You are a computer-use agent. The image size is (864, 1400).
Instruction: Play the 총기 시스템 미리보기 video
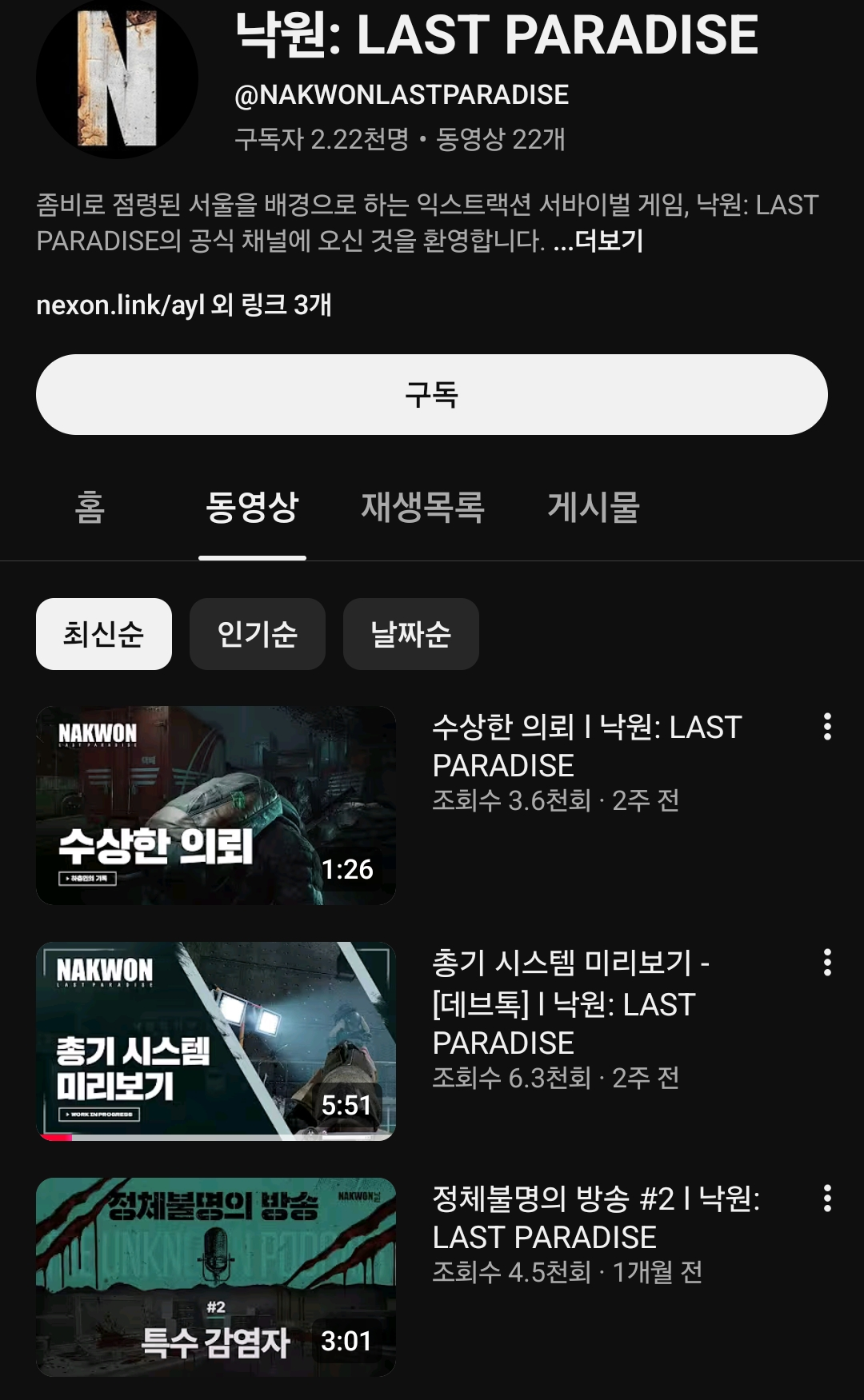click(216, 1041)
